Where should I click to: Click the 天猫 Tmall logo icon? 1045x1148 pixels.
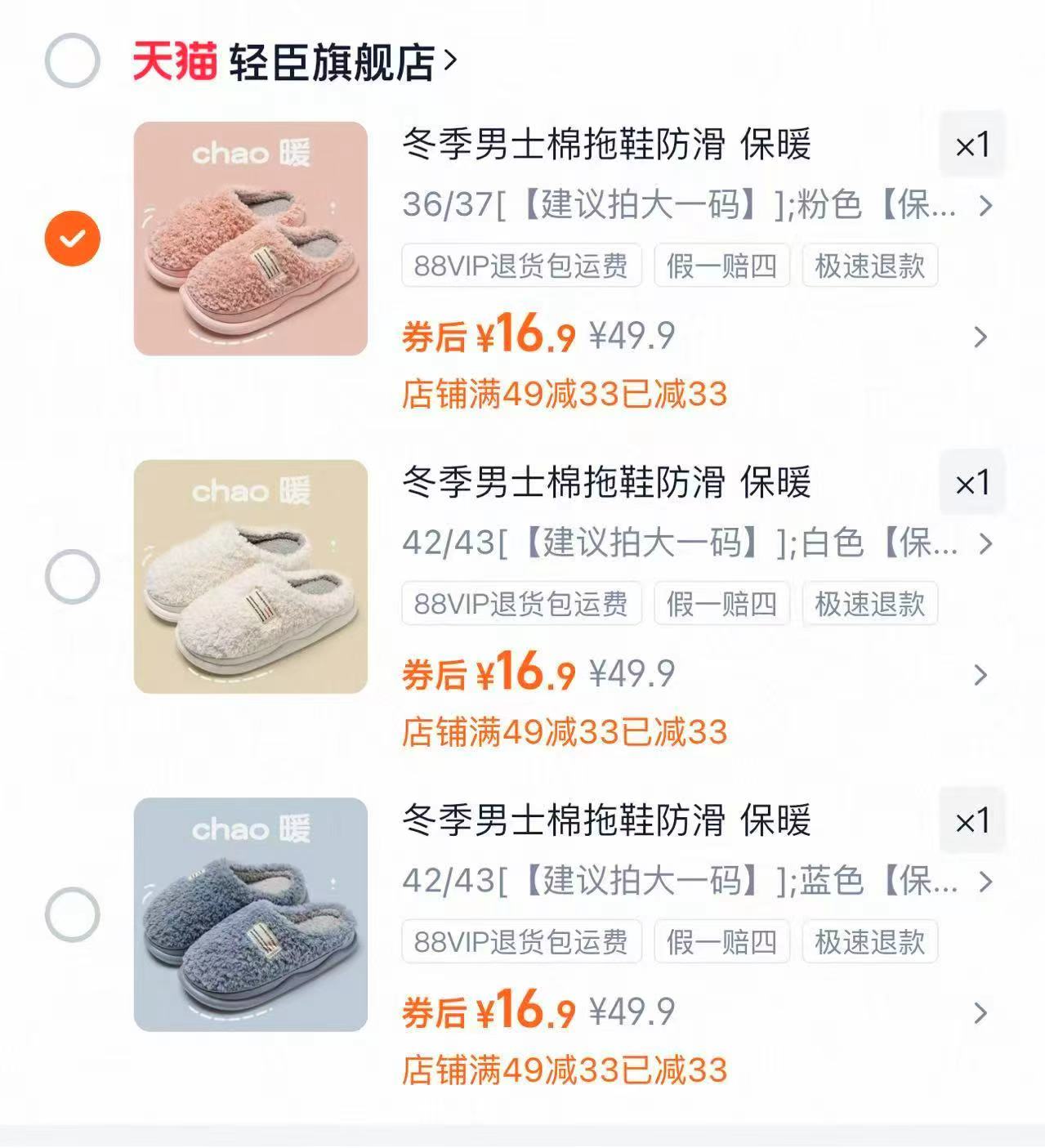[176, 62]
